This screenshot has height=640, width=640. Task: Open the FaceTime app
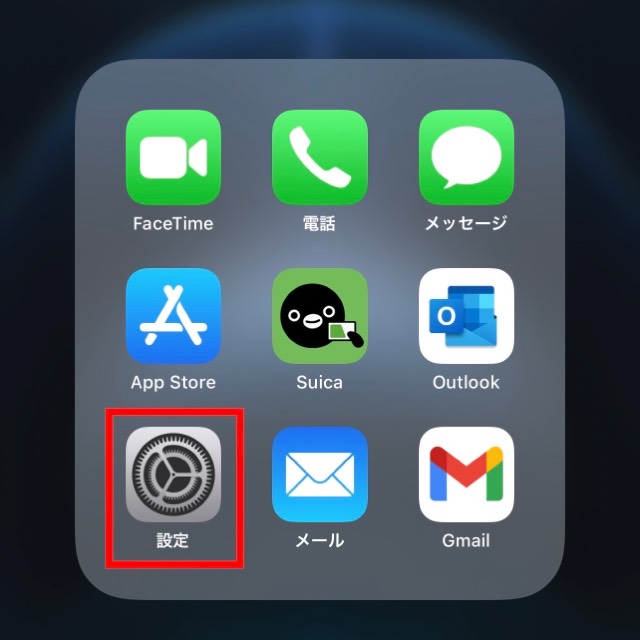point(173,157)
